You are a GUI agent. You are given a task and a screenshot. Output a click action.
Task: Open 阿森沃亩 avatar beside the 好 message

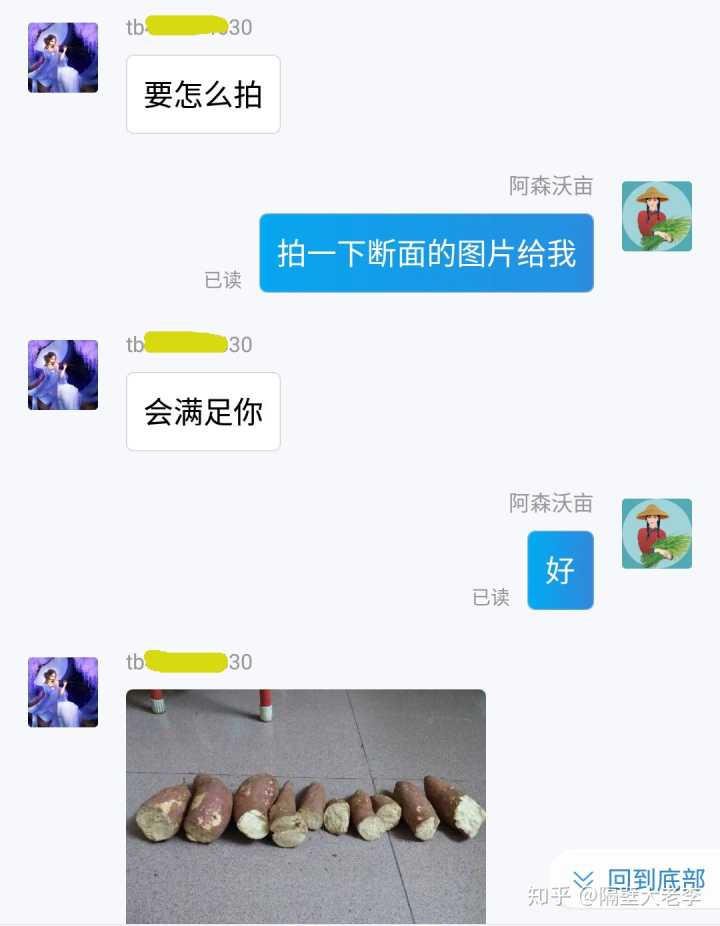point(657,533)
